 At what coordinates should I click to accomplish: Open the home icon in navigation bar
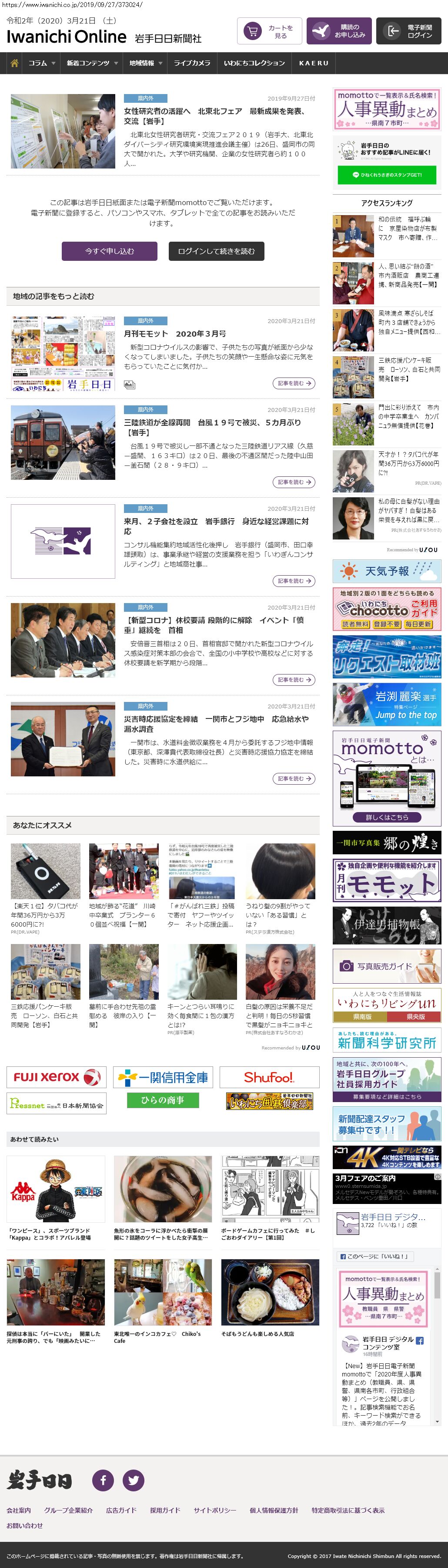coord(15,63)
